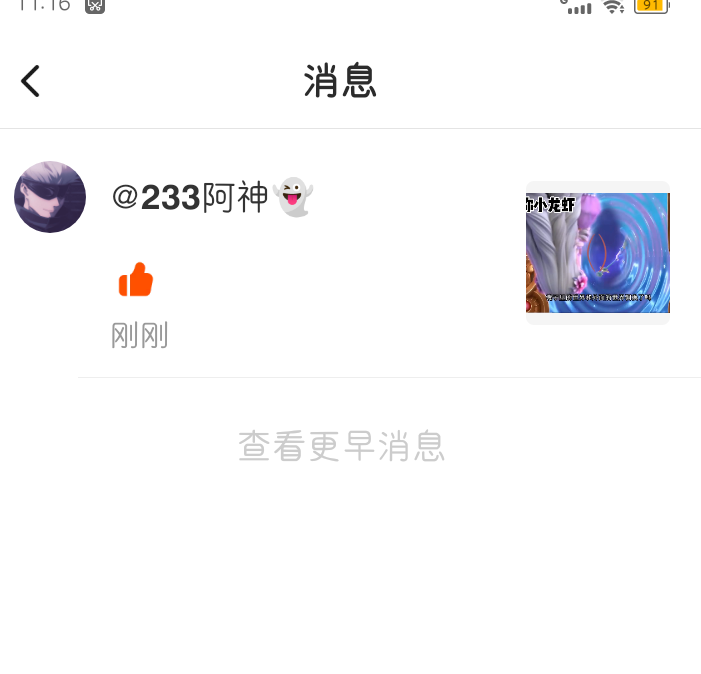Open 233阿神's profile avatar
Screen dimensions: 701x674
[x=50, y=197]
